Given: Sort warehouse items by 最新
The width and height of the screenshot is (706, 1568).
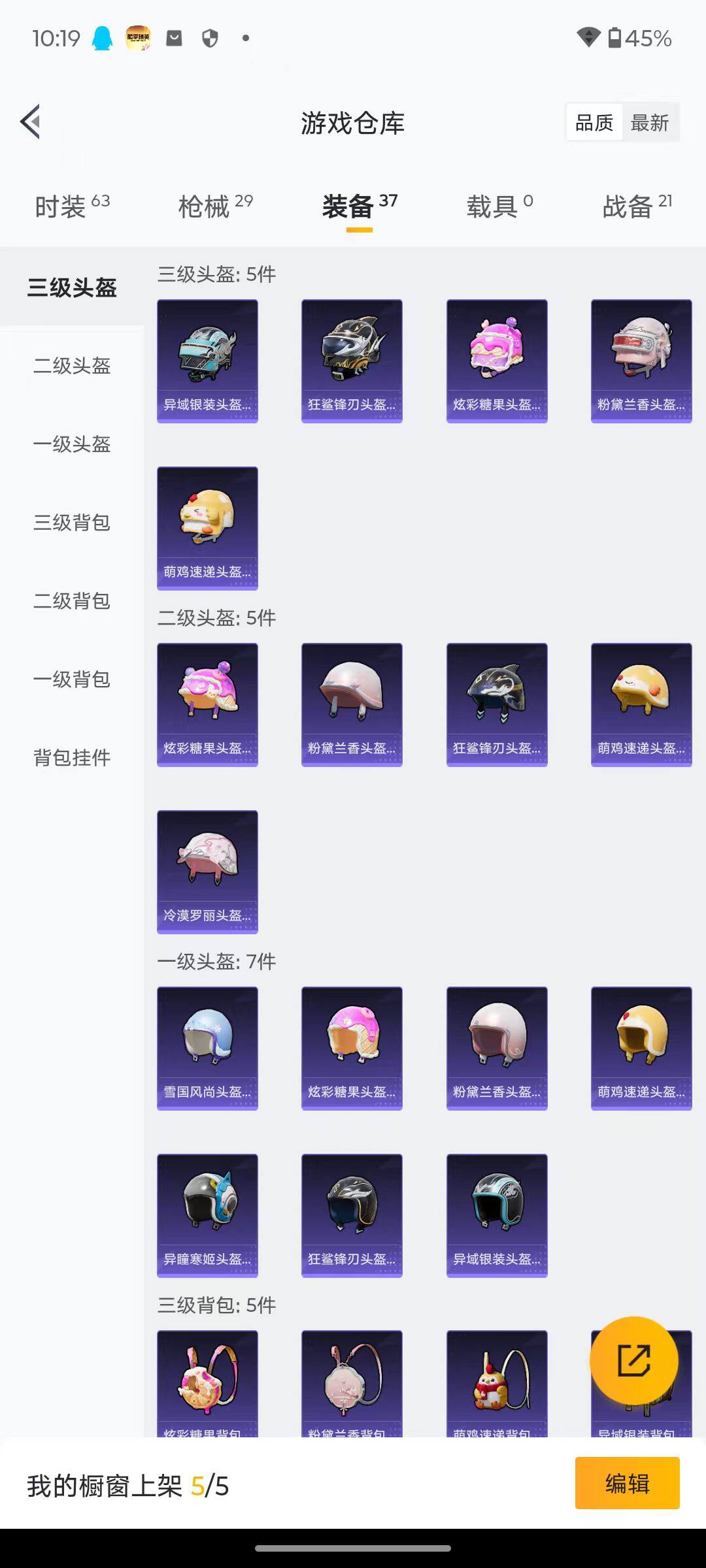Looking at the screenshot, I should (x=650, y=123).
